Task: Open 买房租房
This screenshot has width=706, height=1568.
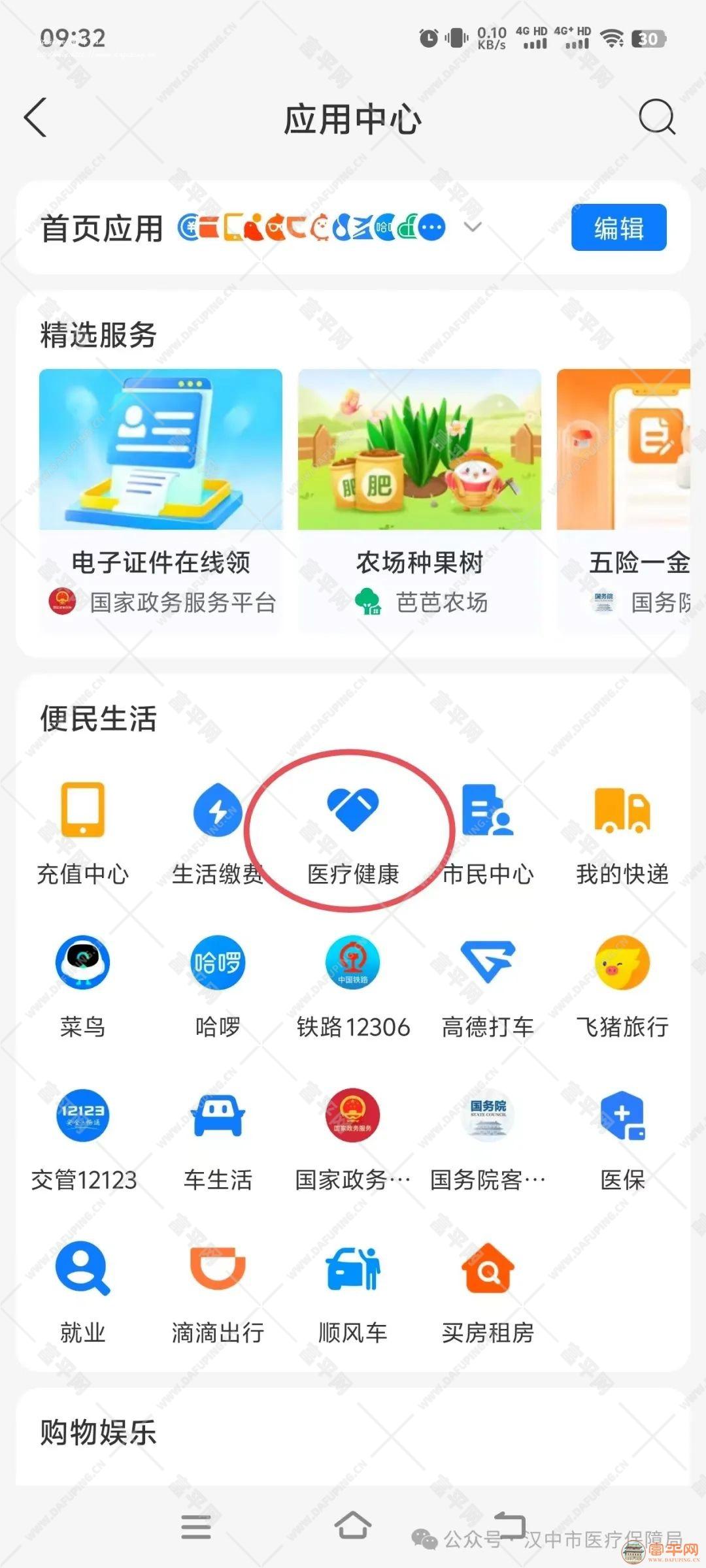Action: [488, 1290]
